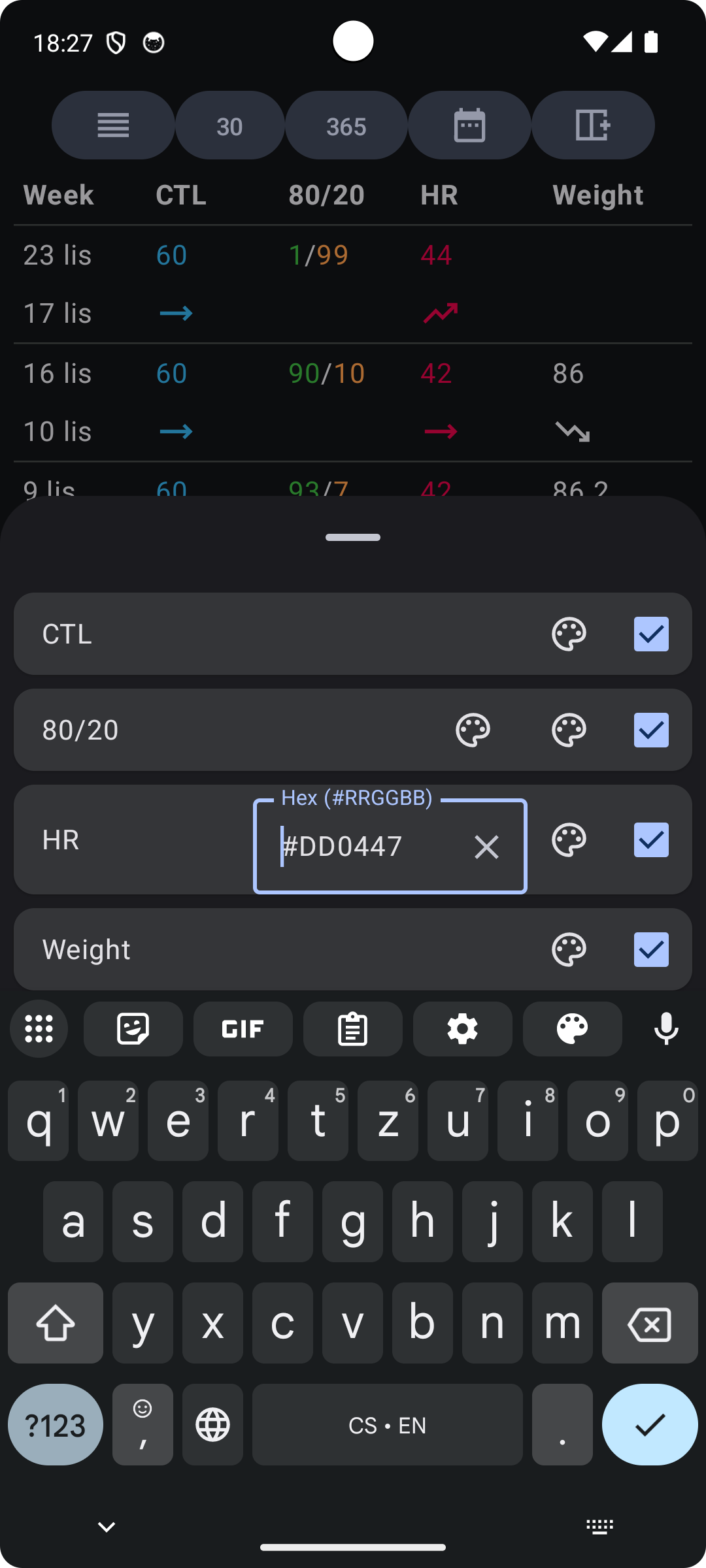Open the list view button
The width and height of the screenshot is (706, 1568).
click(x=113, y=125)
